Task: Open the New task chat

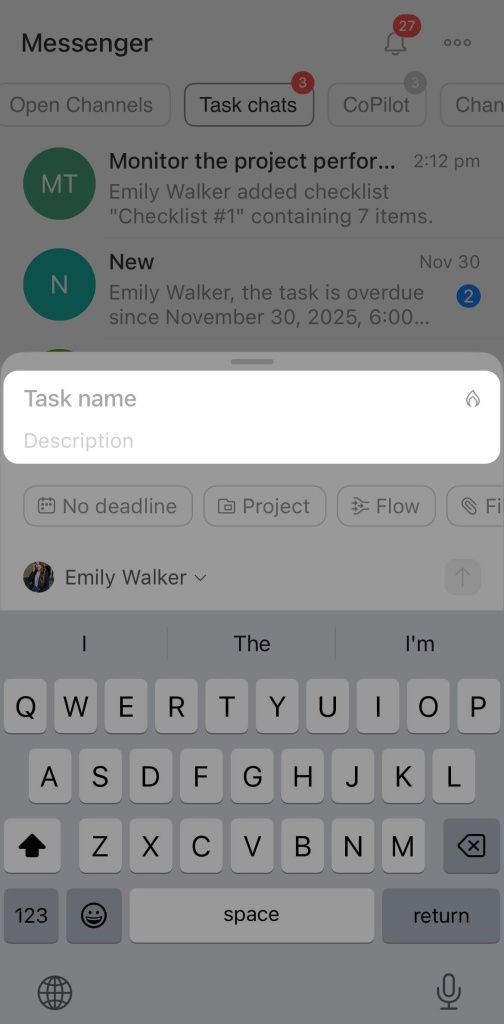Action: point(252,285)
